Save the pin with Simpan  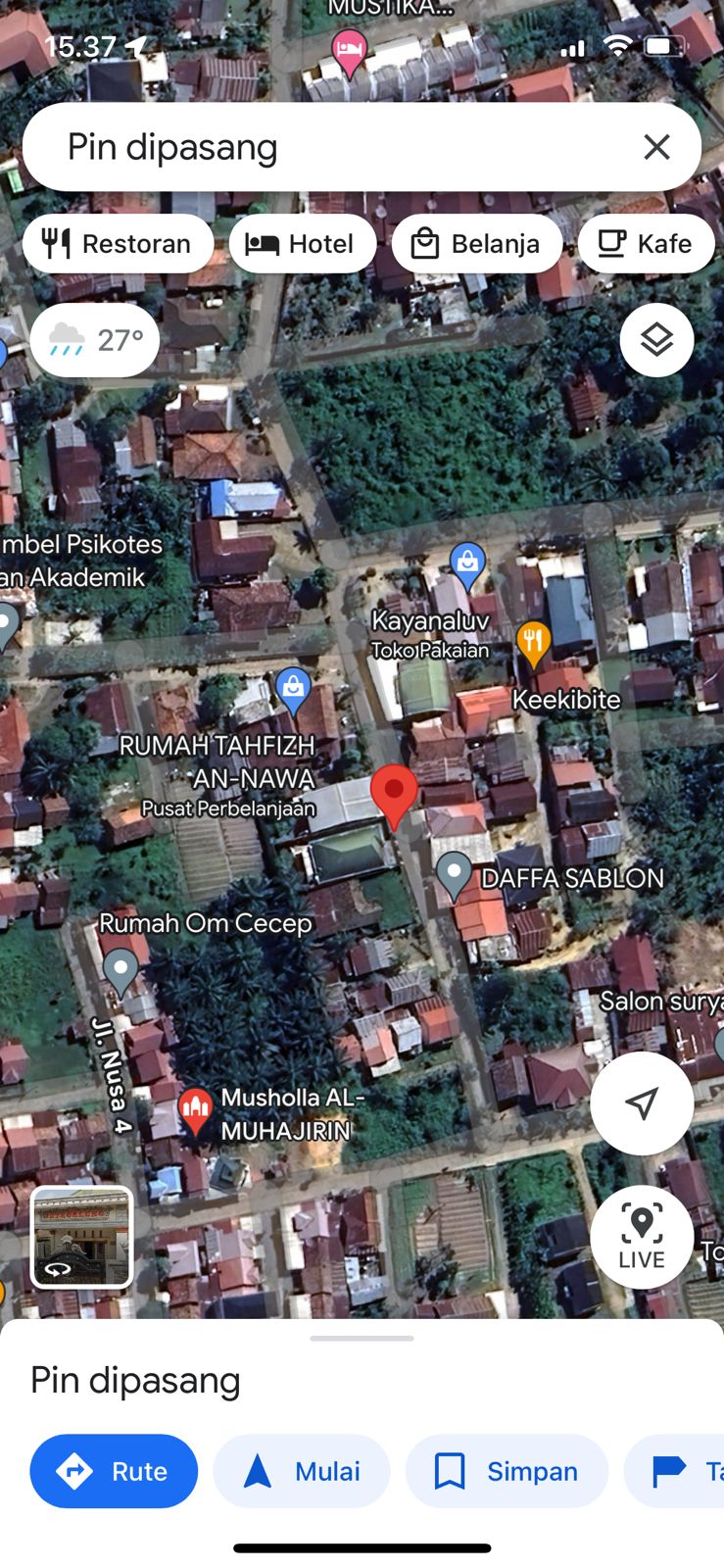[507, 1471]
